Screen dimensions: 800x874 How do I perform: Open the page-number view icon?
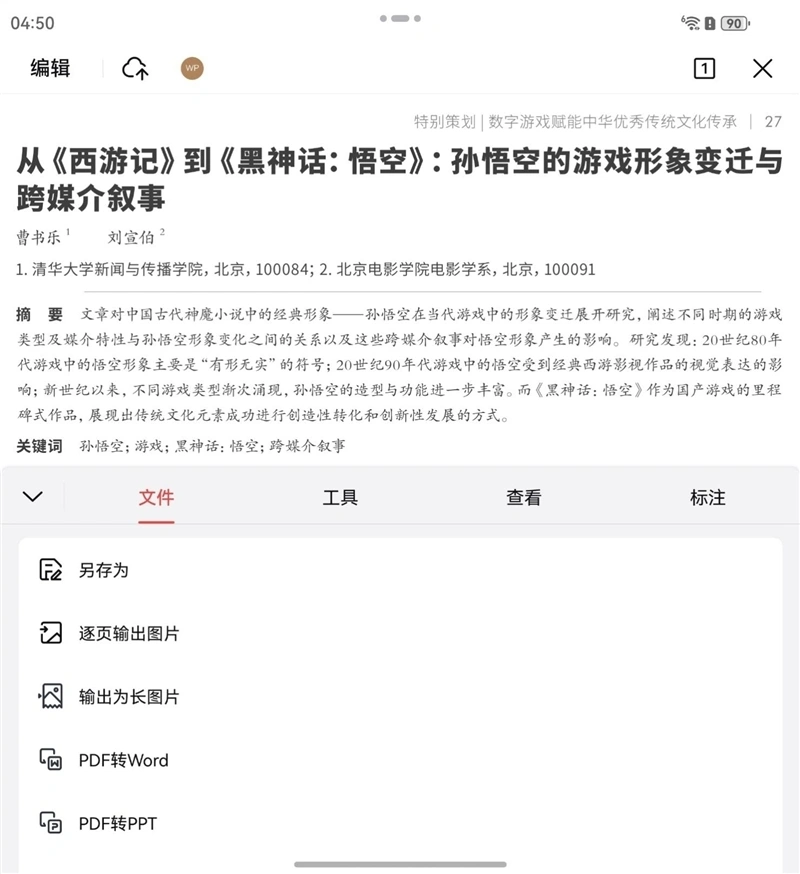click(x=704, y=68)
